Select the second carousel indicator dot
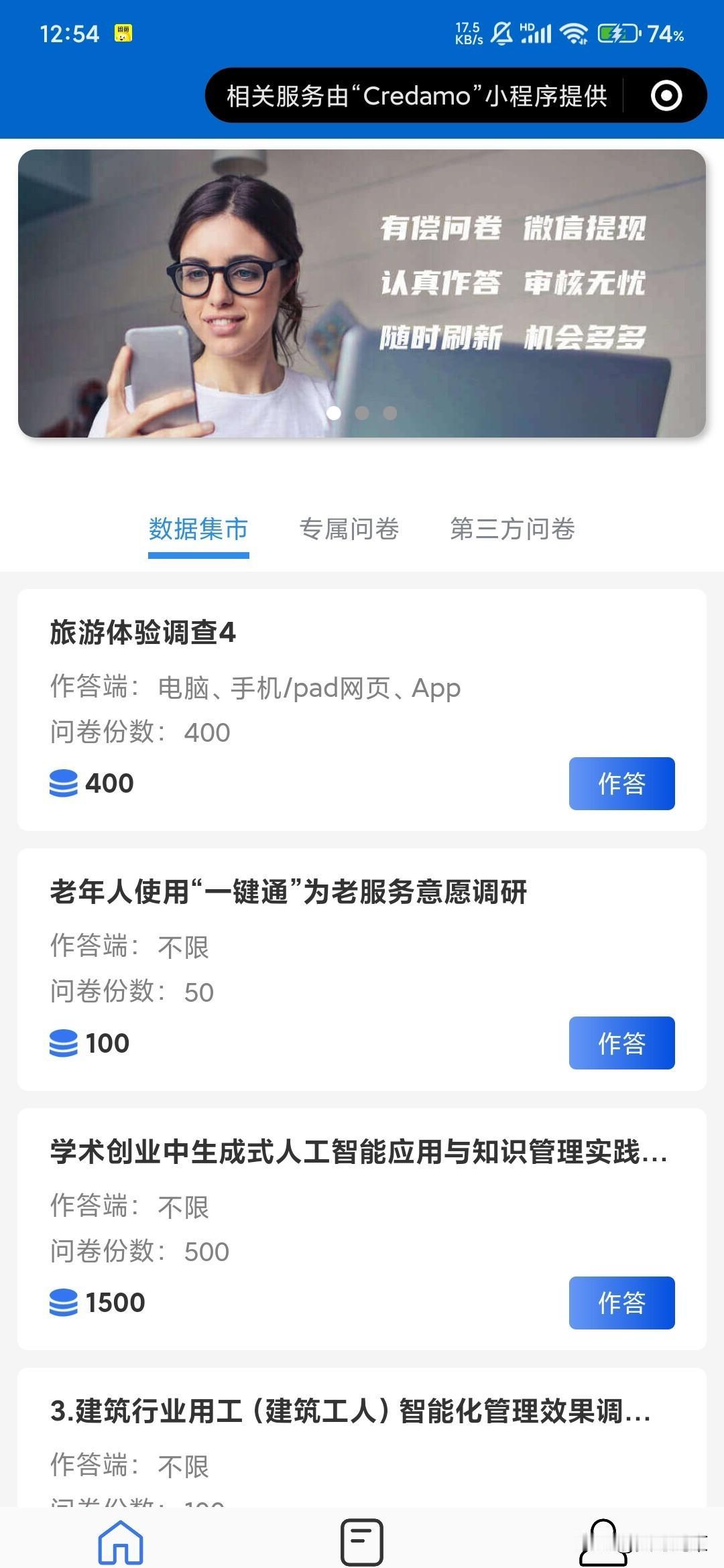Viewport: 724px width, 1568px height. 362,414
